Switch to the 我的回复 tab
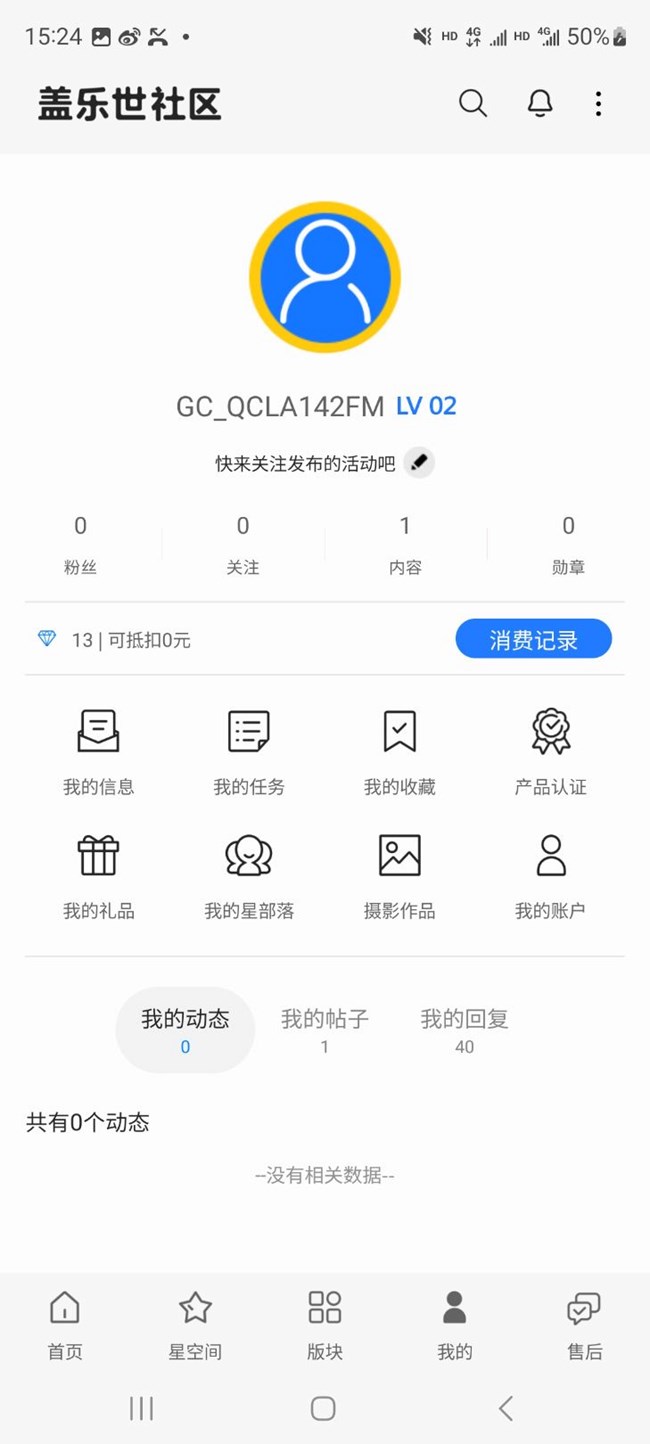Viewport: 650px width, 1444px height. pyautogui.click(x=464, y=1030)
